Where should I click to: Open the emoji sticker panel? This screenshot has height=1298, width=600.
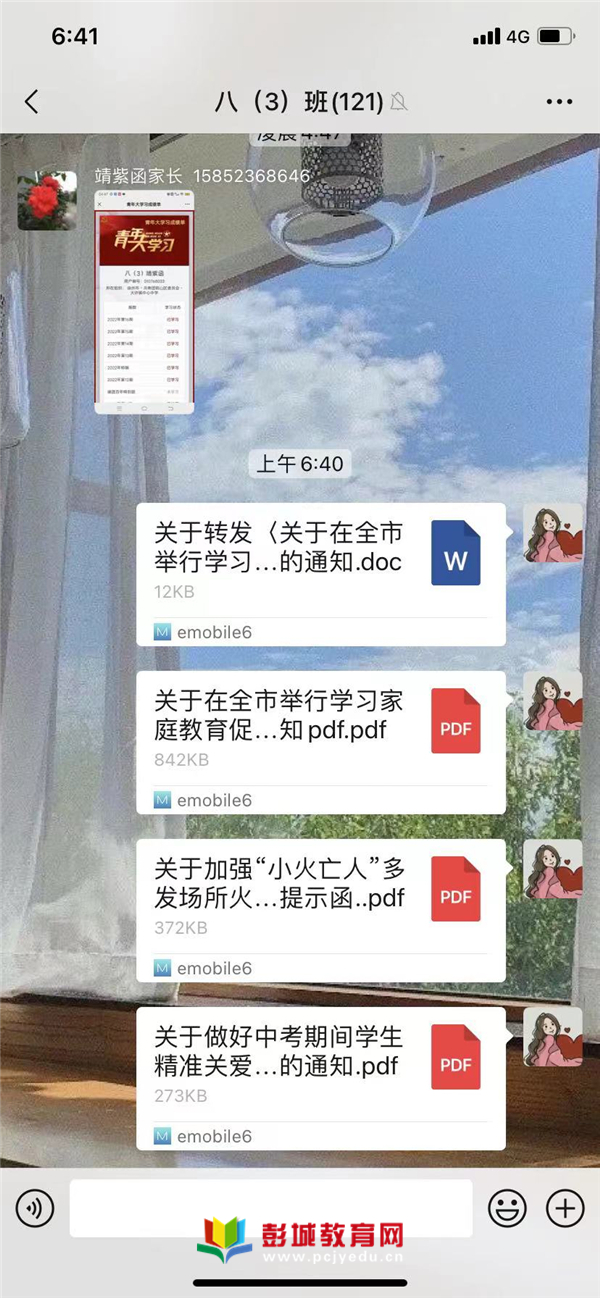507,1208
